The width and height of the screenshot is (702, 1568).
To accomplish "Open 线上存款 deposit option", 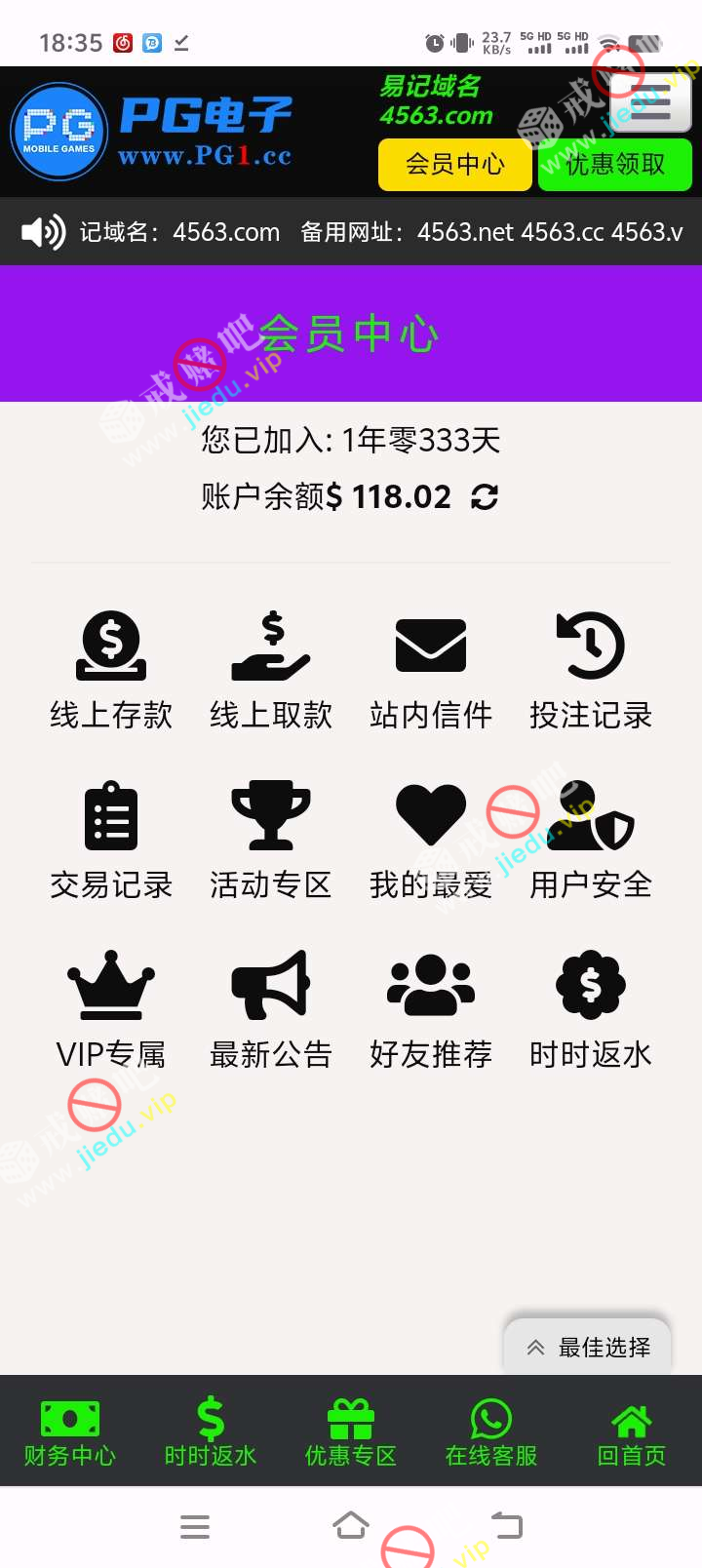I will (111, 669).
